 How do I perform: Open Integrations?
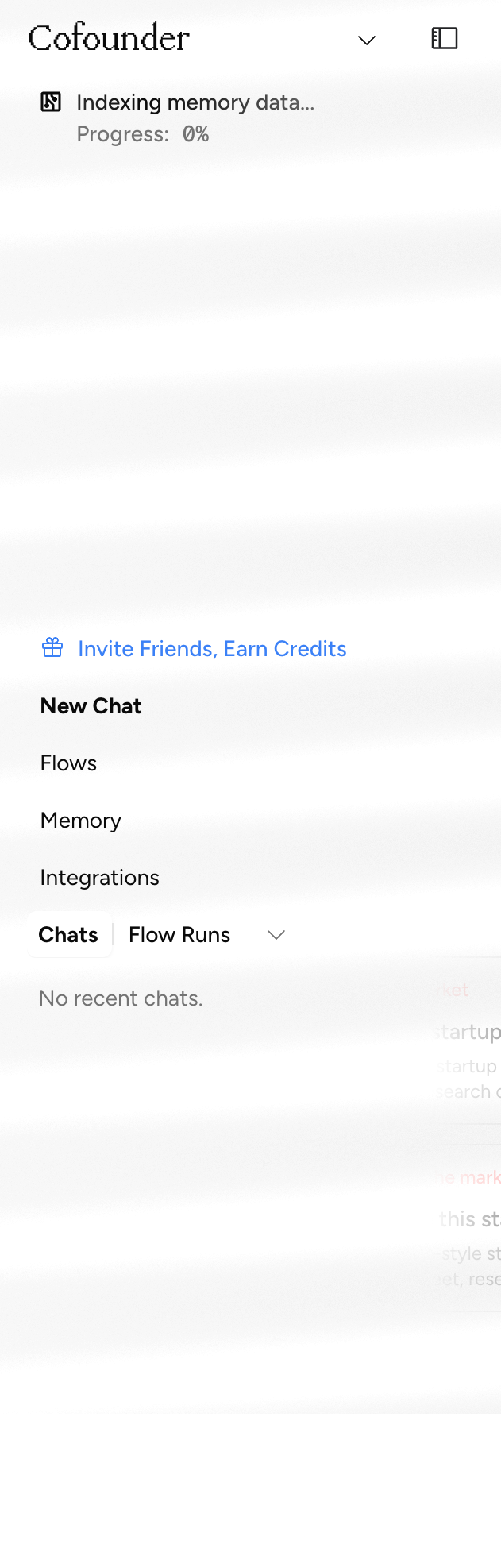coord(99,878)
